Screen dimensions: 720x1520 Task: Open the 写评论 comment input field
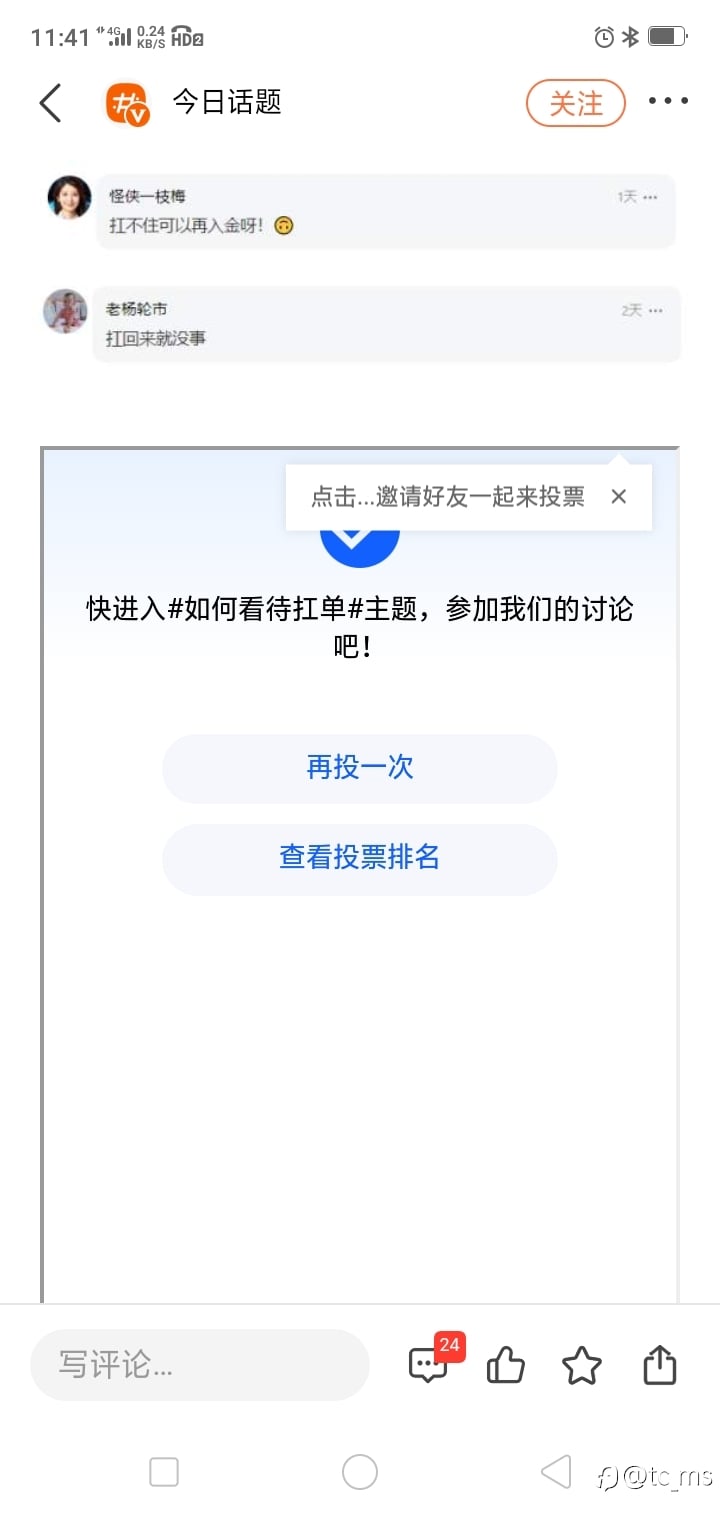point(200,1365)
